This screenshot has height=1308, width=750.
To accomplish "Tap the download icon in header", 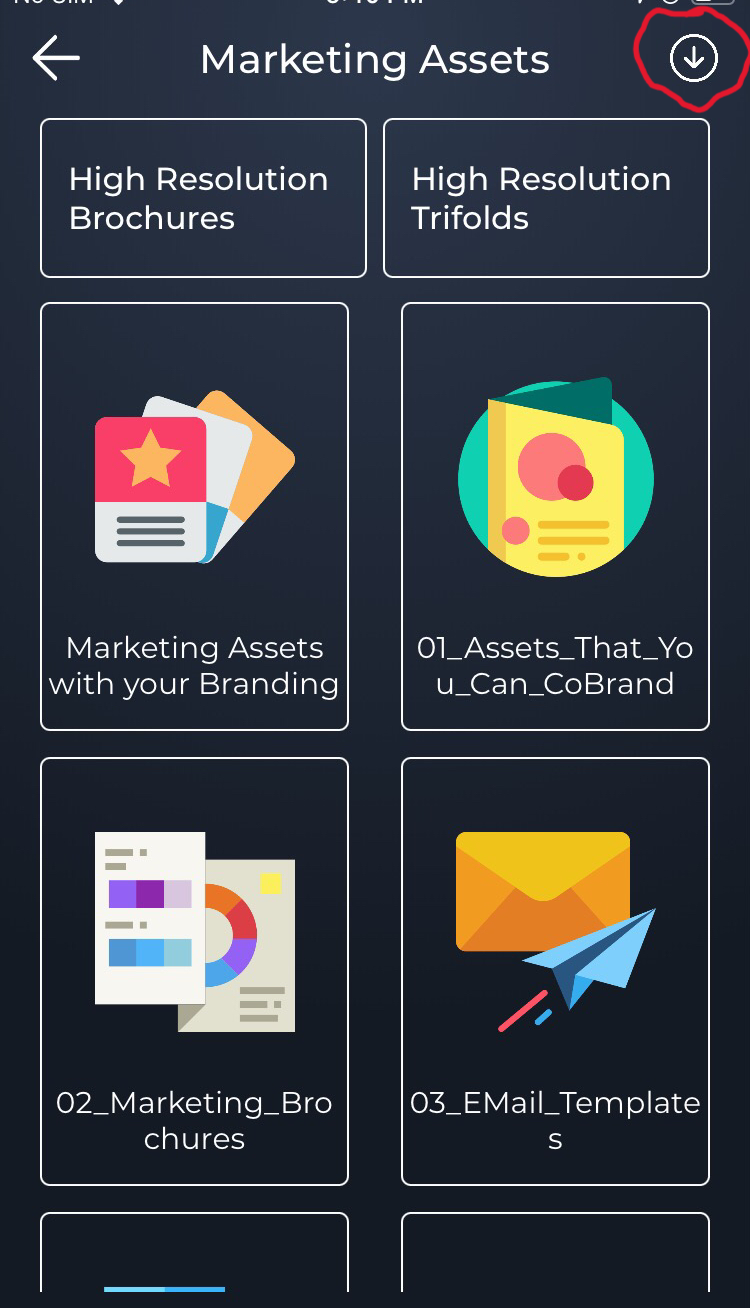I will pos(694,59).
